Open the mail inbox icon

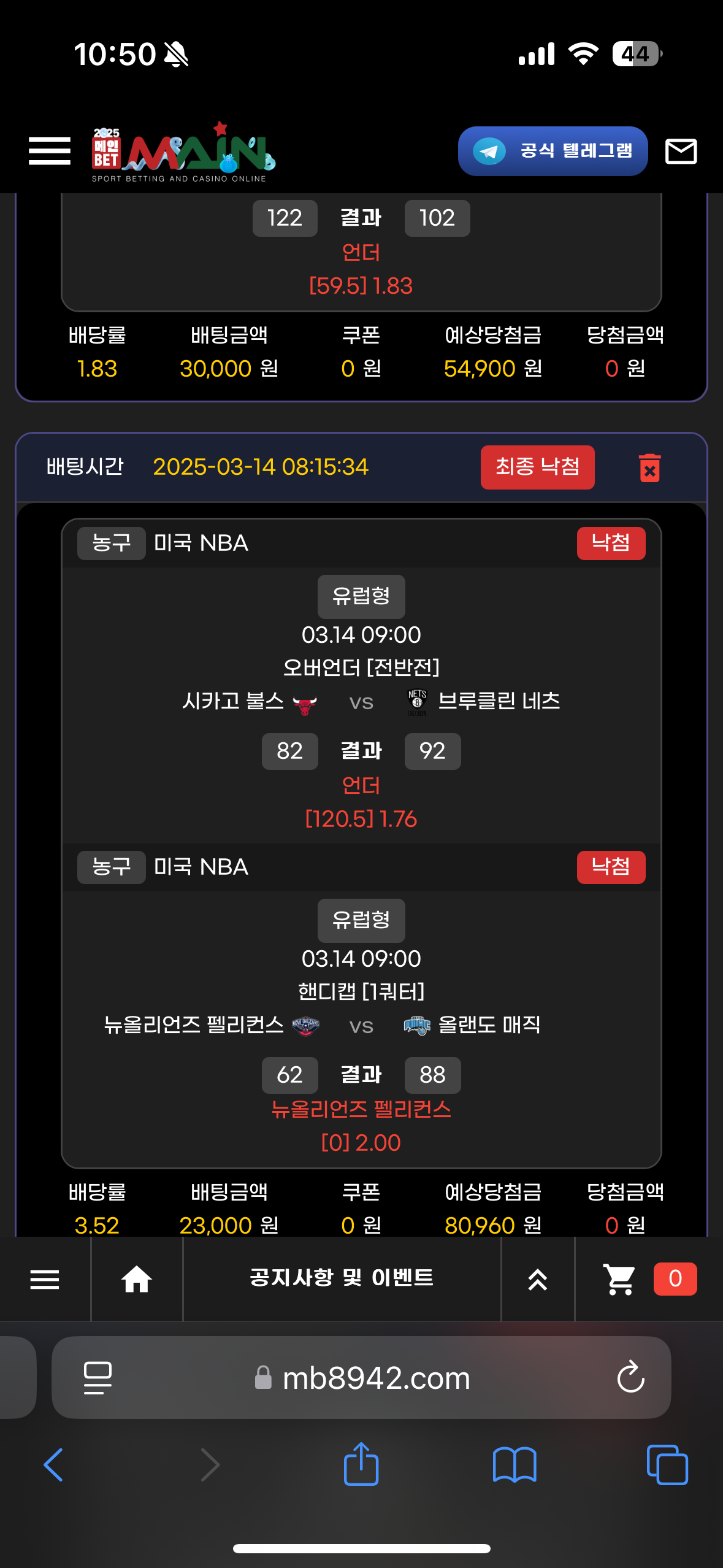[x=681, y=151]
